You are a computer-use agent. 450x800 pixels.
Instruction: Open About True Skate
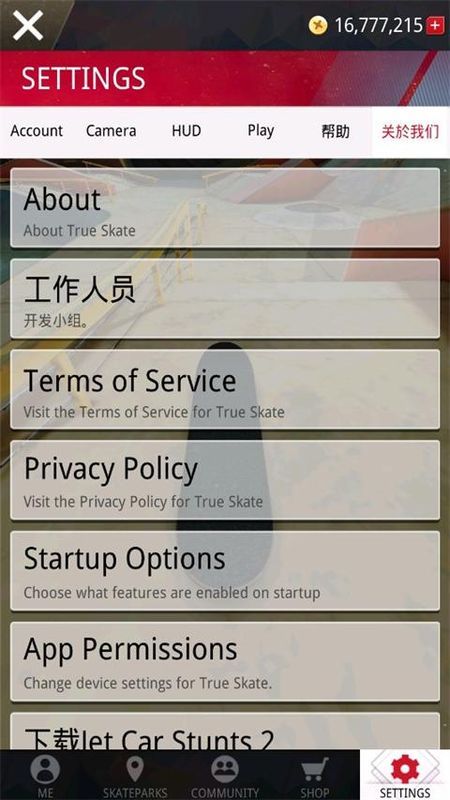click(x=225, y=208)
